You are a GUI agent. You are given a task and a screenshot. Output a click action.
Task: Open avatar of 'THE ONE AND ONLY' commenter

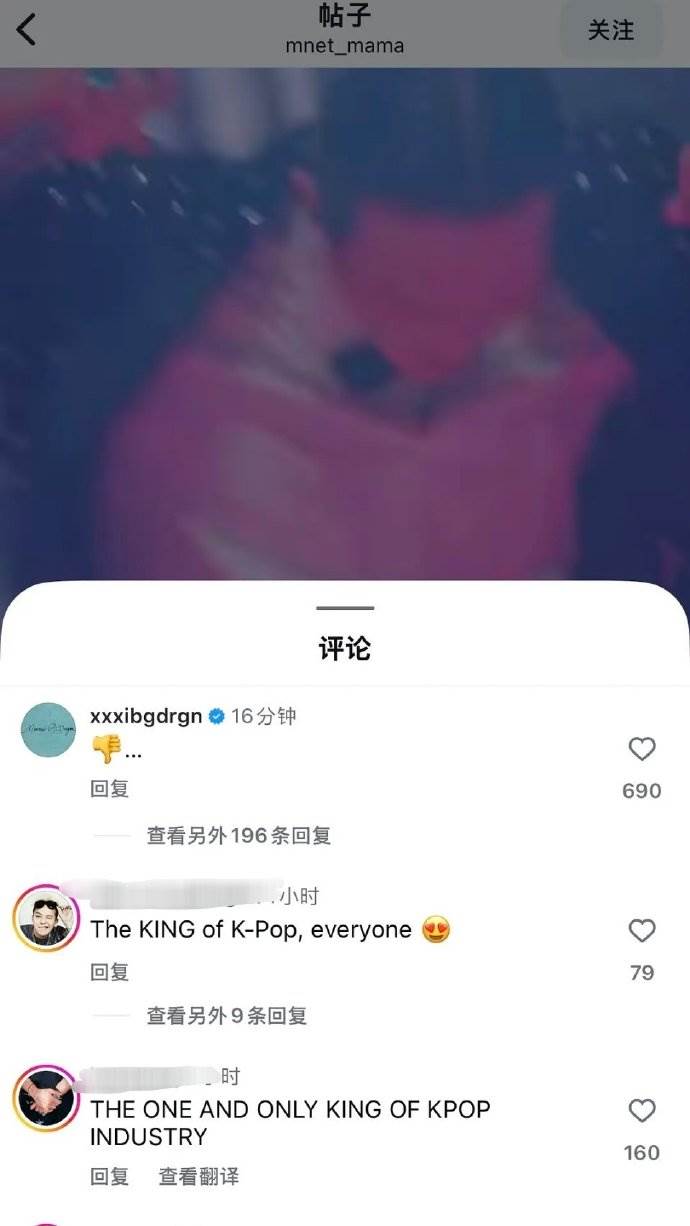point(46,1098)
